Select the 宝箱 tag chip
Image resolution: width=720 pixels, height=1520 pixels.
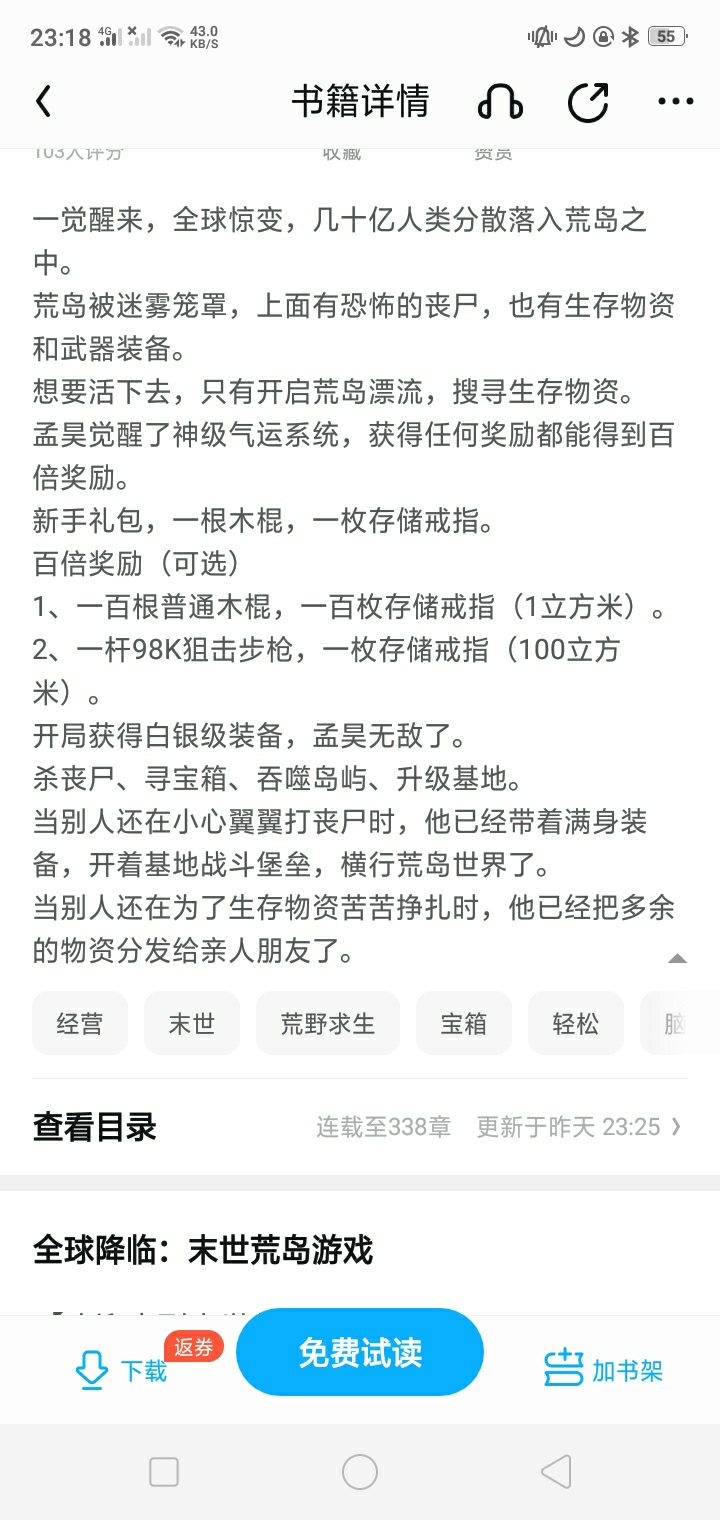pyautogui.click(x=464, y=1023)
